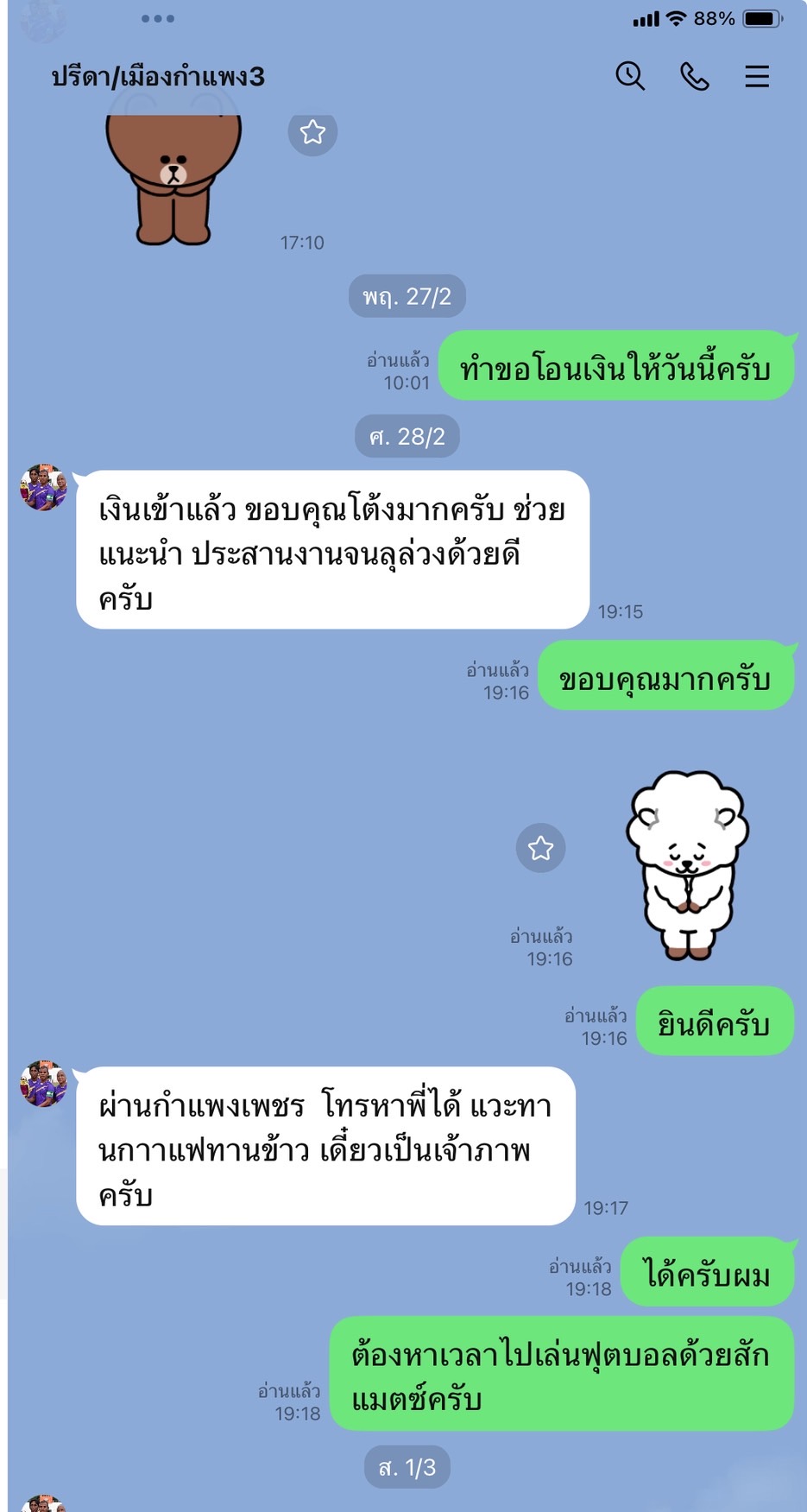Viewport: 807px width, 1512px height.
Task: Open the chat menu
Action: click(757, 77)
